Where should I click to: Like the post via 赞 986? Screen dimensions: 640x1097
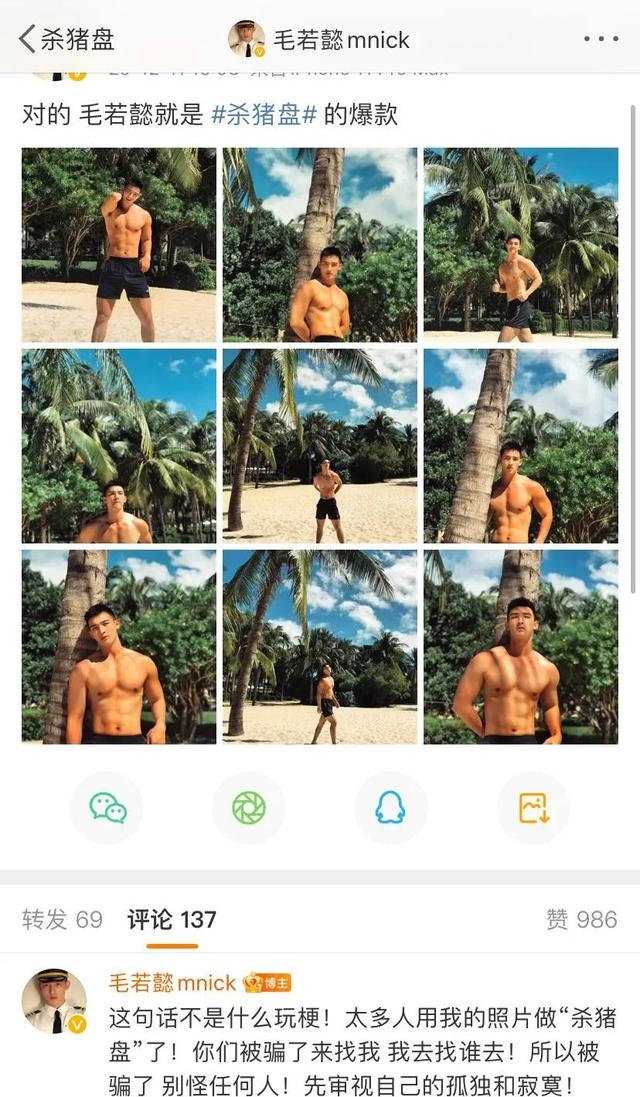582,919
